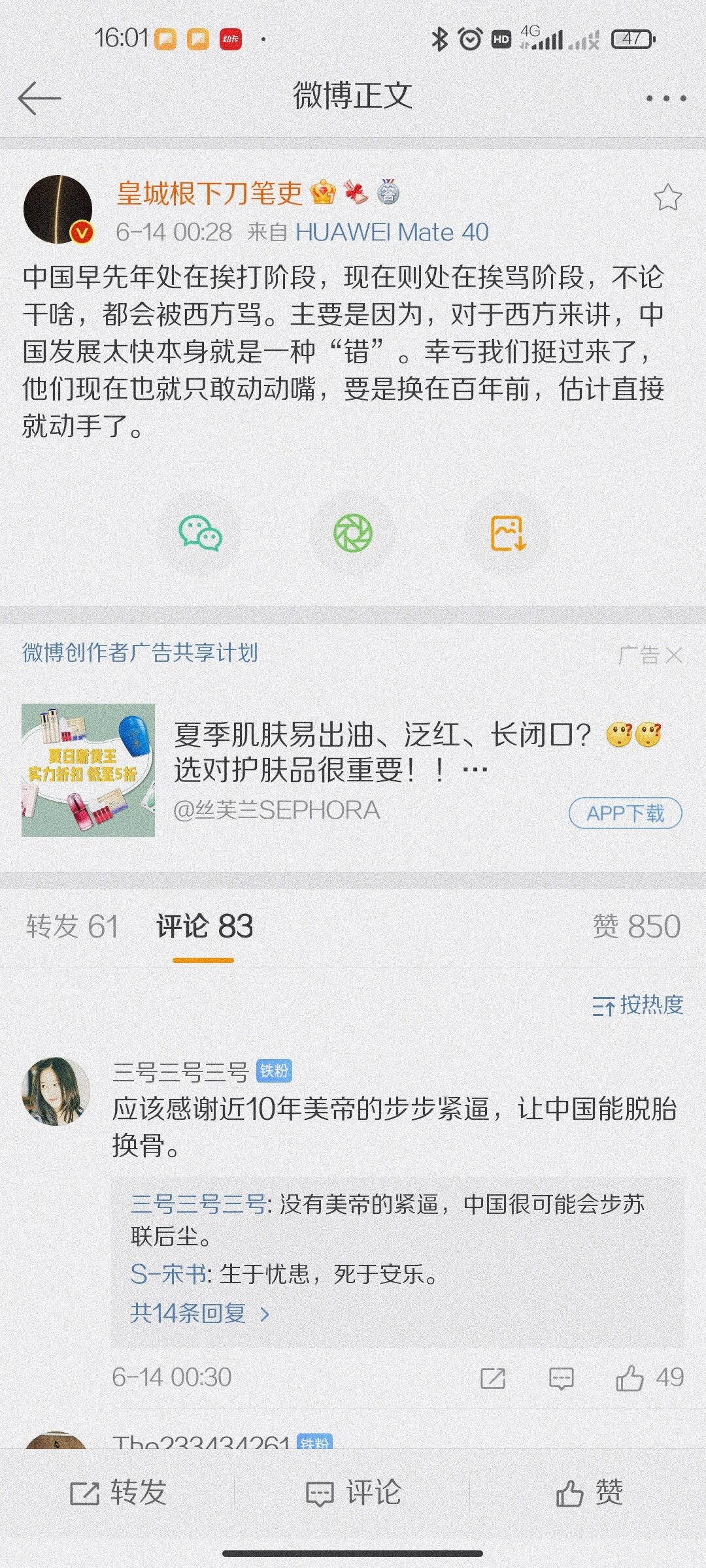
Task: Open the three-dot overflow menu
Action: (665, 99)
